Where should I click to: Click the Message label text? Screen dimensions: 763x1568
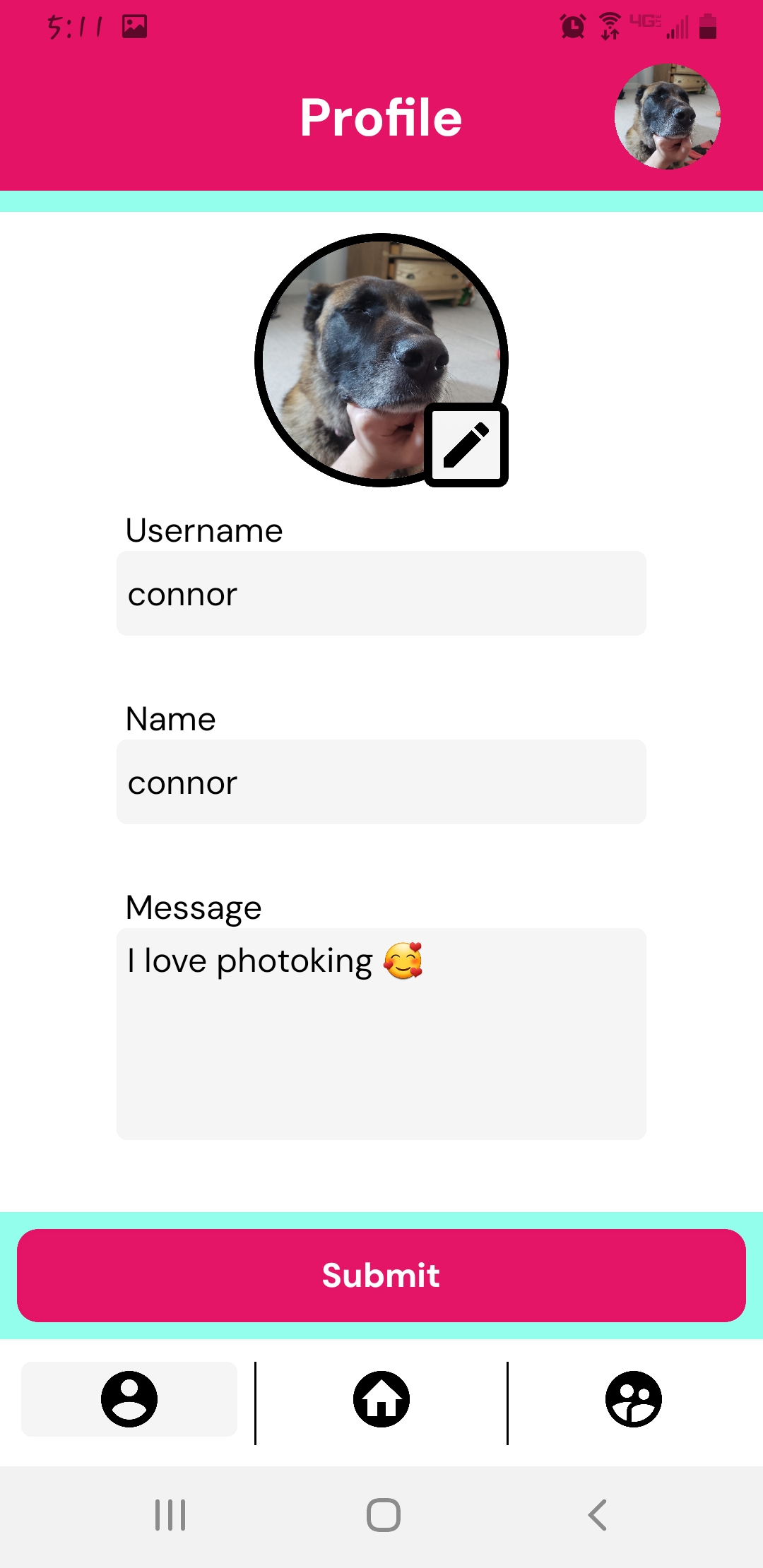[193, 907]
